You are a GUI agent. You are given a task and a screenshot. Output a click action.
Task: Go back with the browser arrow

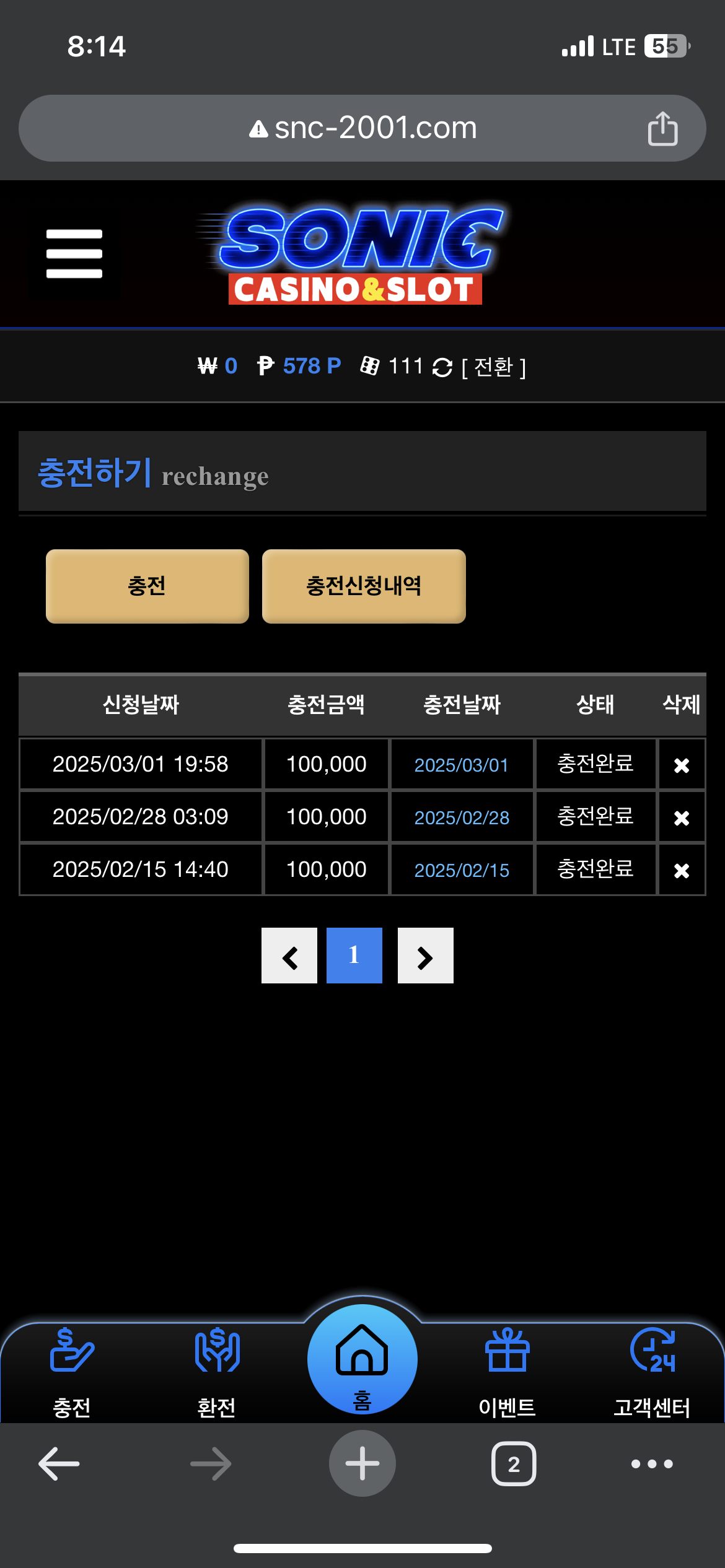pos(59,1465)
